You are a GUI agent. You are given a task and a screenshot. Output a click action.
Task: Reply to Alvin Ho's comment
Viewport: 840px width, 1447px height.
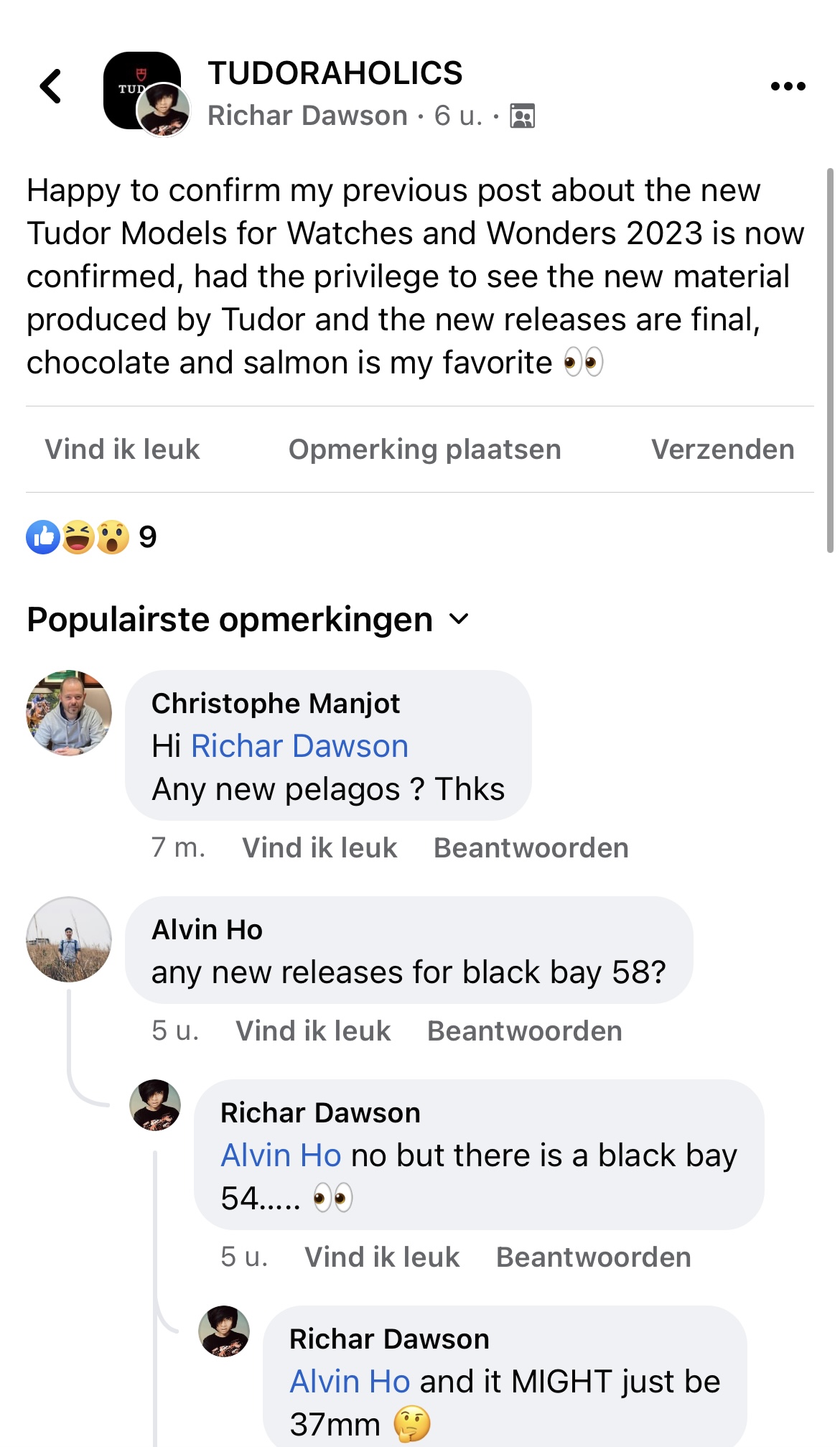pyautogui.click(x=525, y=1031)
